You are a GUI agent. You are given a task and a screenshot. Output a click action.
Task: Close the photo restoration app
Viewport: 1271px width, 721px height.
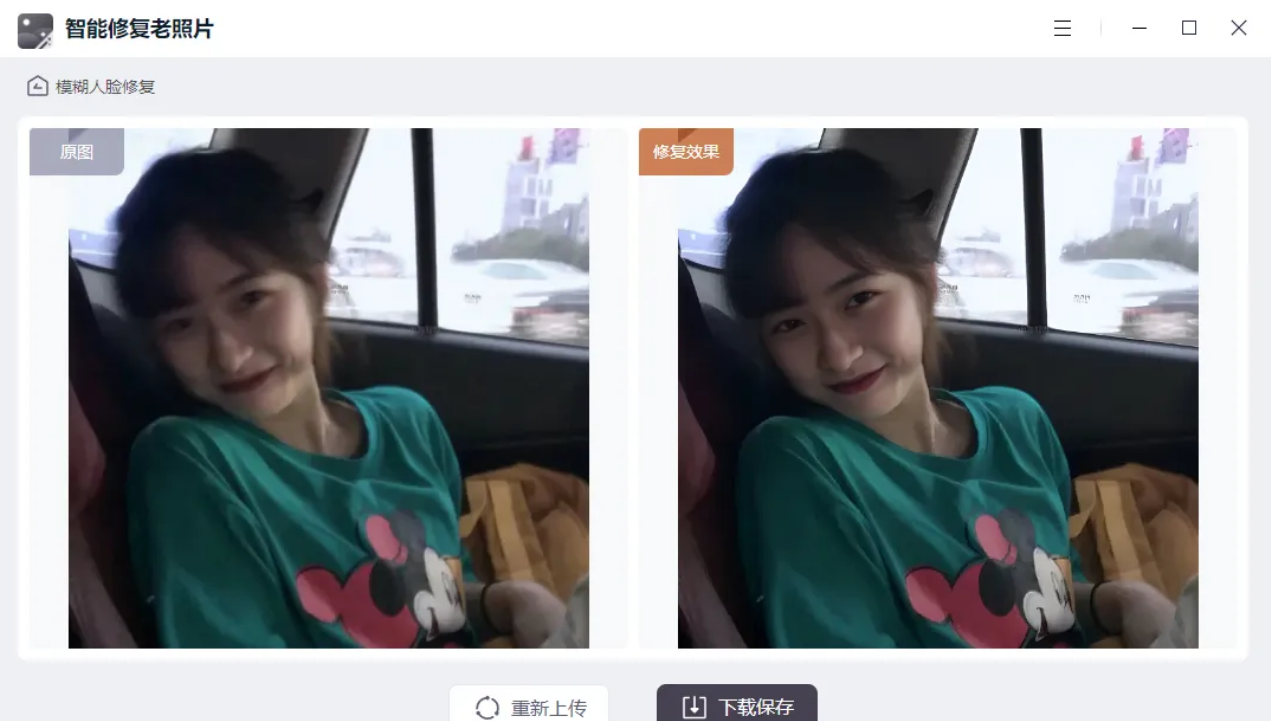[x=1238, y=28]
